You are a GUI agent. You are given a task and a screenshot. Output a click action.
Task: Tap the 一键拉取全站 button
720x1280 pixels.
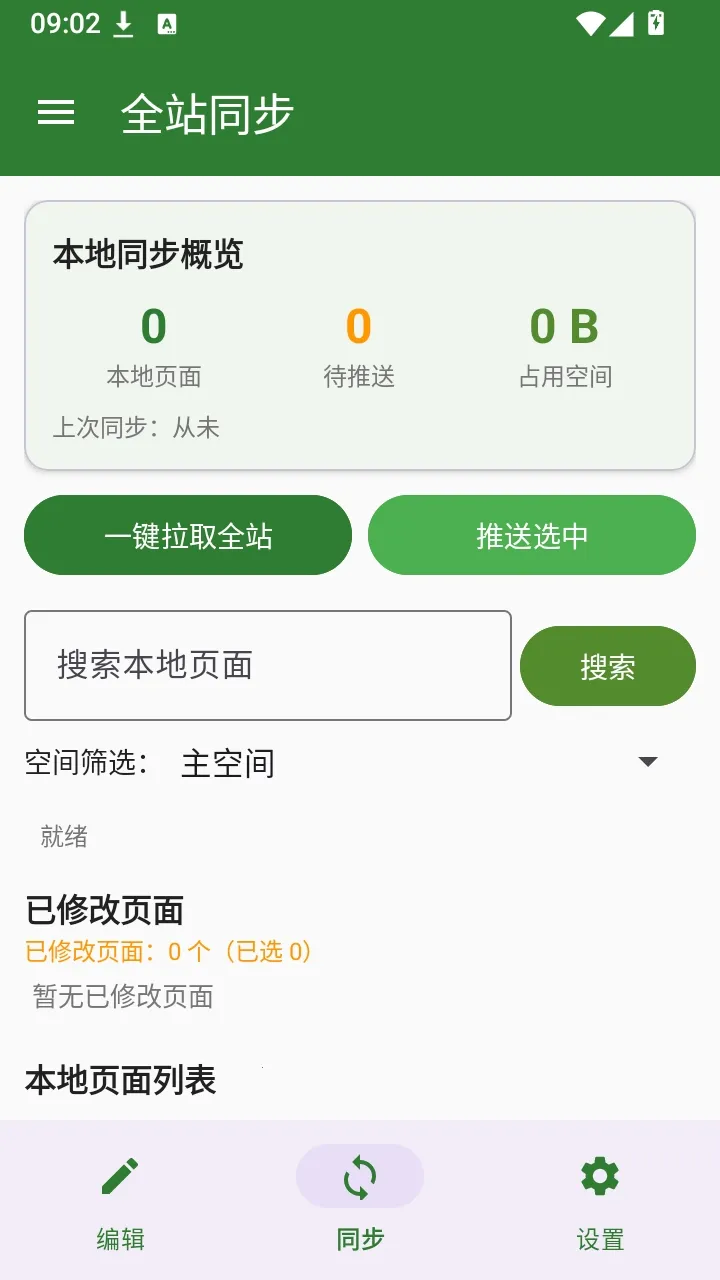point(188,535)
